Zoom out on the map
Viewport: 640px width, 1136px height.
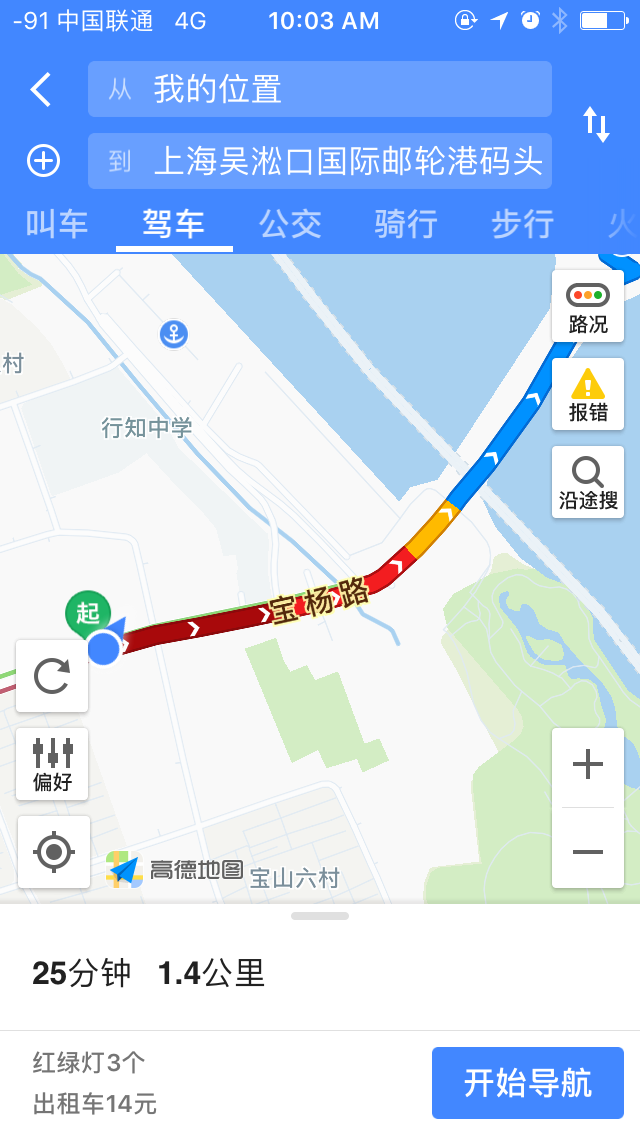[x=588, y=850]
